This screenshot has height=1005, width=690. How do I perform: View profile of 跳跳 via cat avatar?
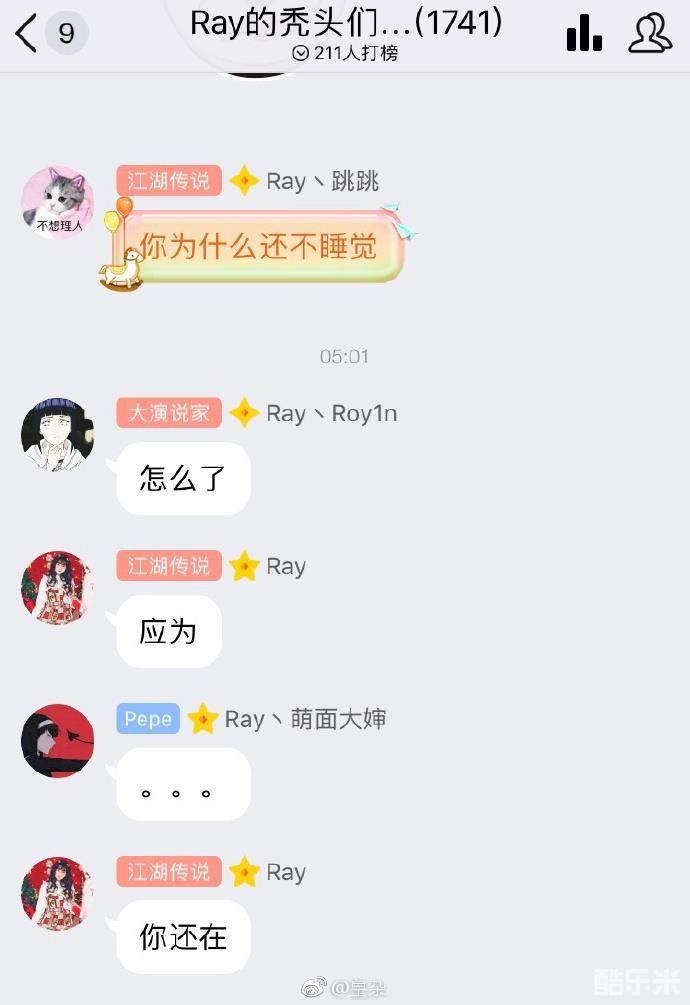click(x=58, y=203)
